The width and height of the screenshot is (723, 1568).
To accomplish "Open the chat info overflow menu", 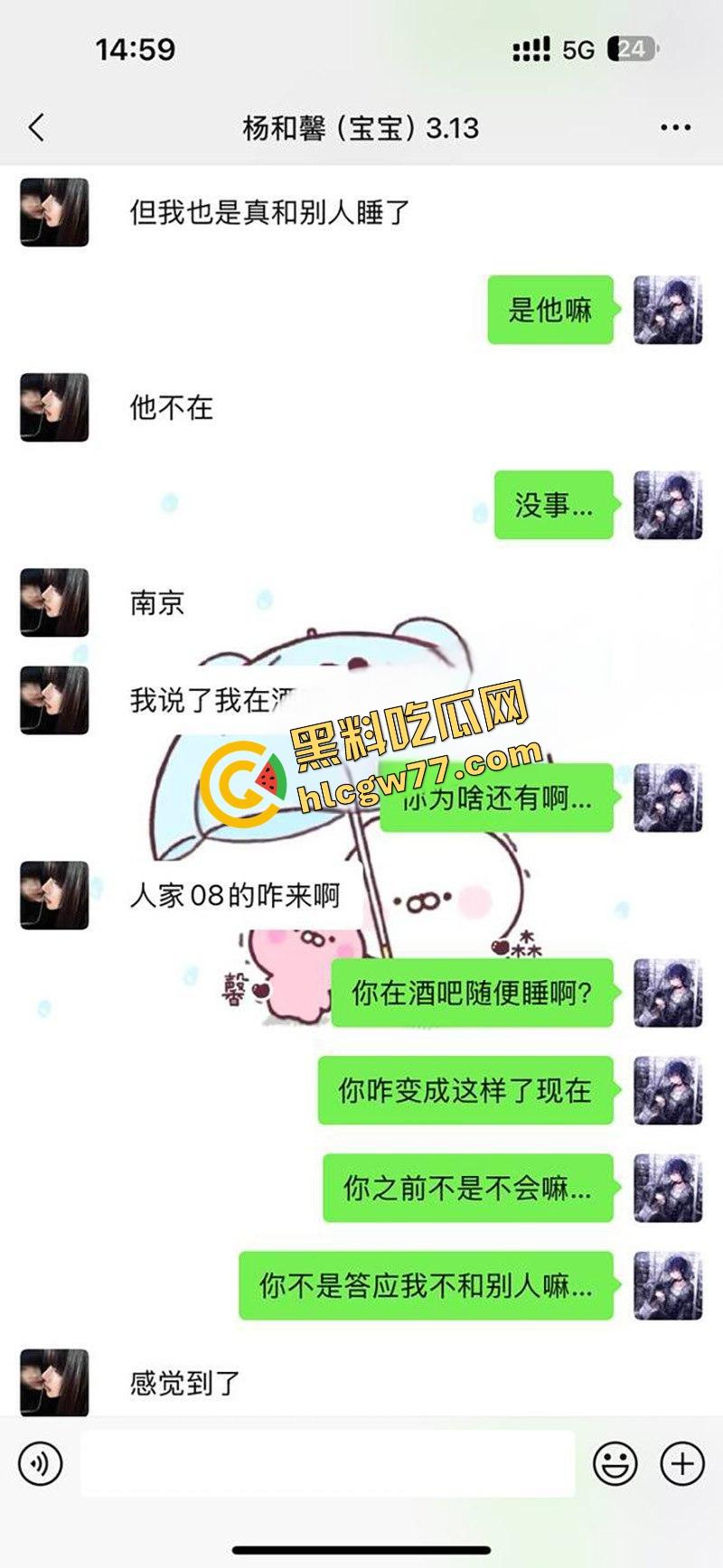I will (x=675, y=127).
